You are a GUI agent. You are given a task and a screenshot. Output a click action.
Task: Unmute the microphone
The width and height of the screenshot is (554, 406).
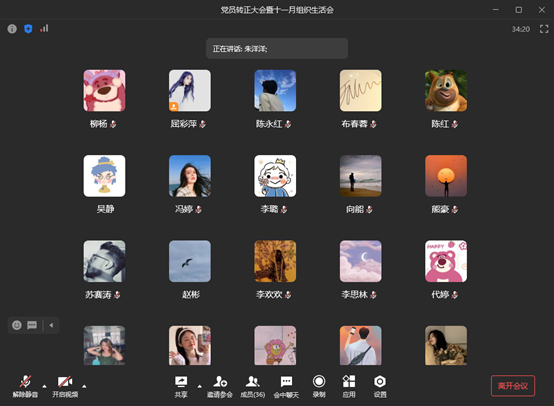click(x=25, y=386)
